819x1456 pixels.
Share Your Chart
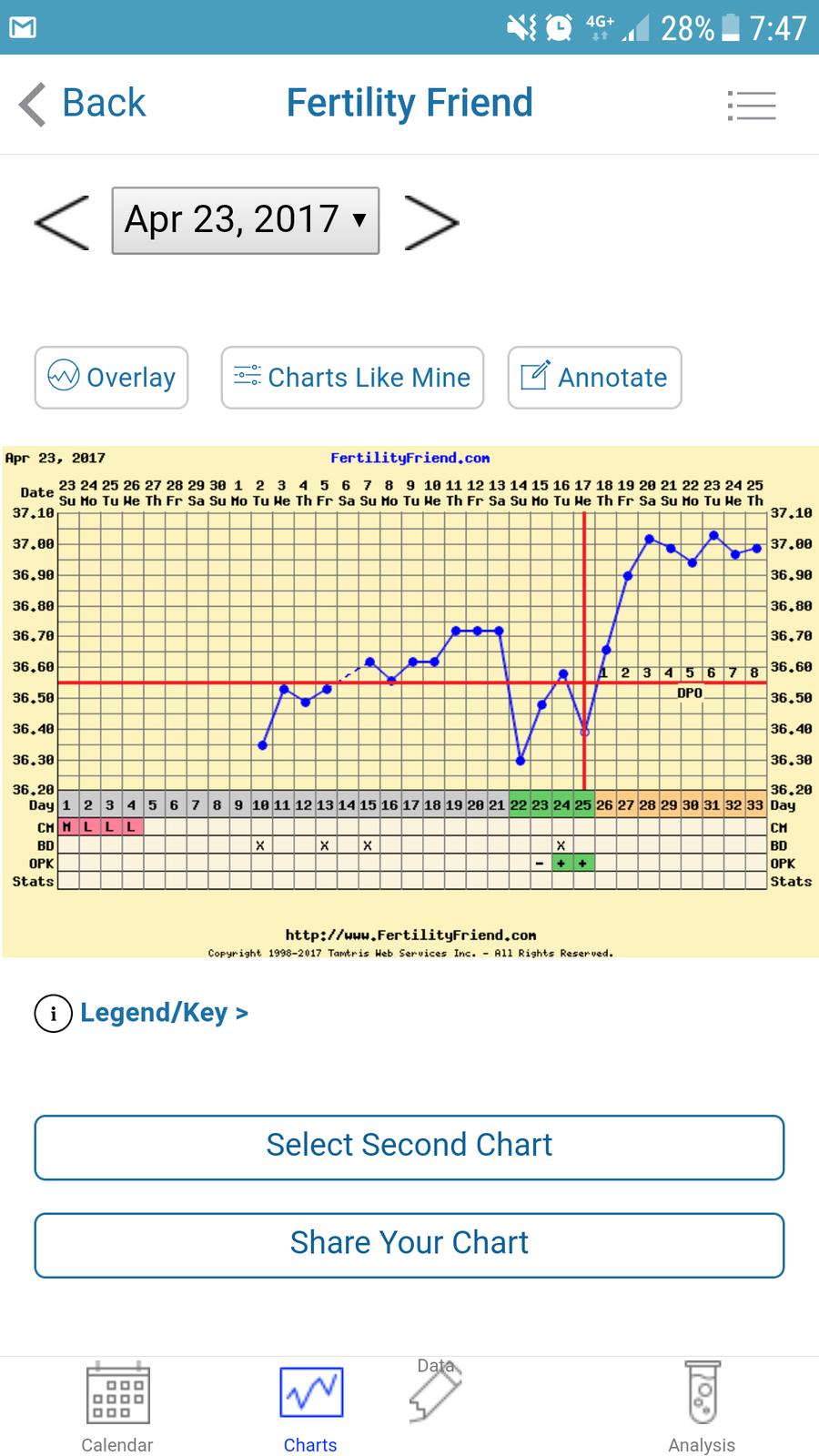click(x=409, y=1244)
